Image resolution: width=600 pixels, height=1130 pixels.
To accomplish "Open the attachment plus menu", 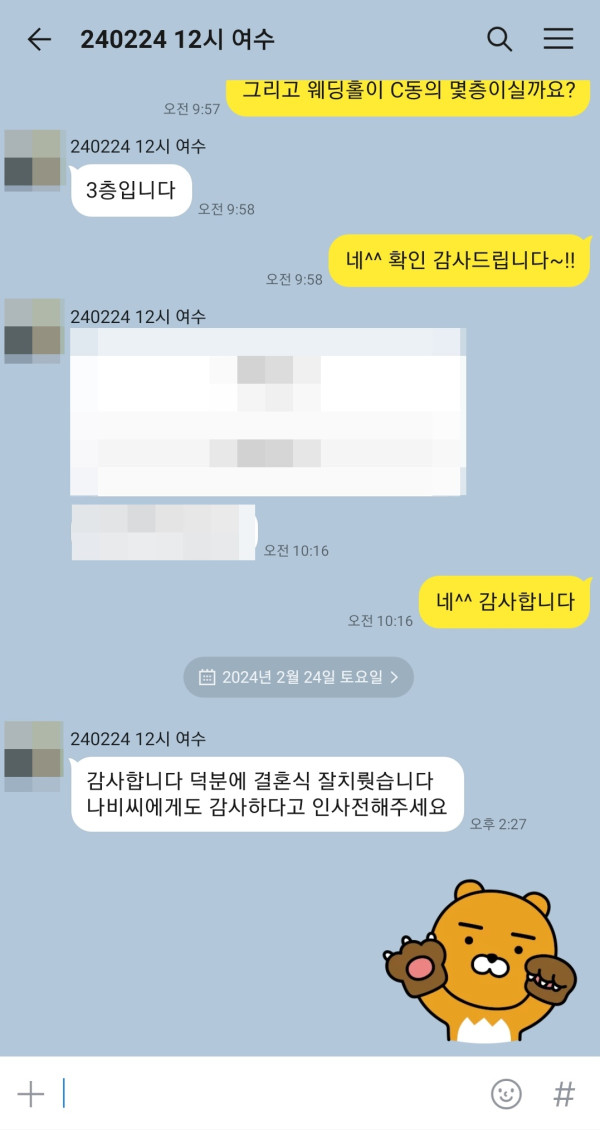I will (31, 1094).
